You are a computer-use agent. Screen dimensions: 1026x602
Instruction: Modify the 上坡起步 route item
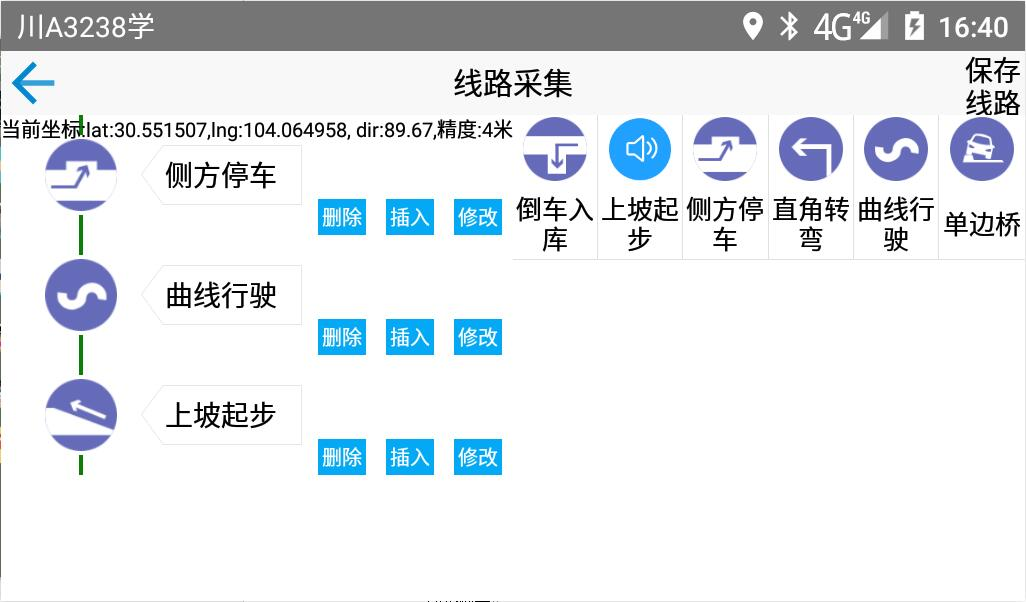pyautogui.click(x=478, y=457)
